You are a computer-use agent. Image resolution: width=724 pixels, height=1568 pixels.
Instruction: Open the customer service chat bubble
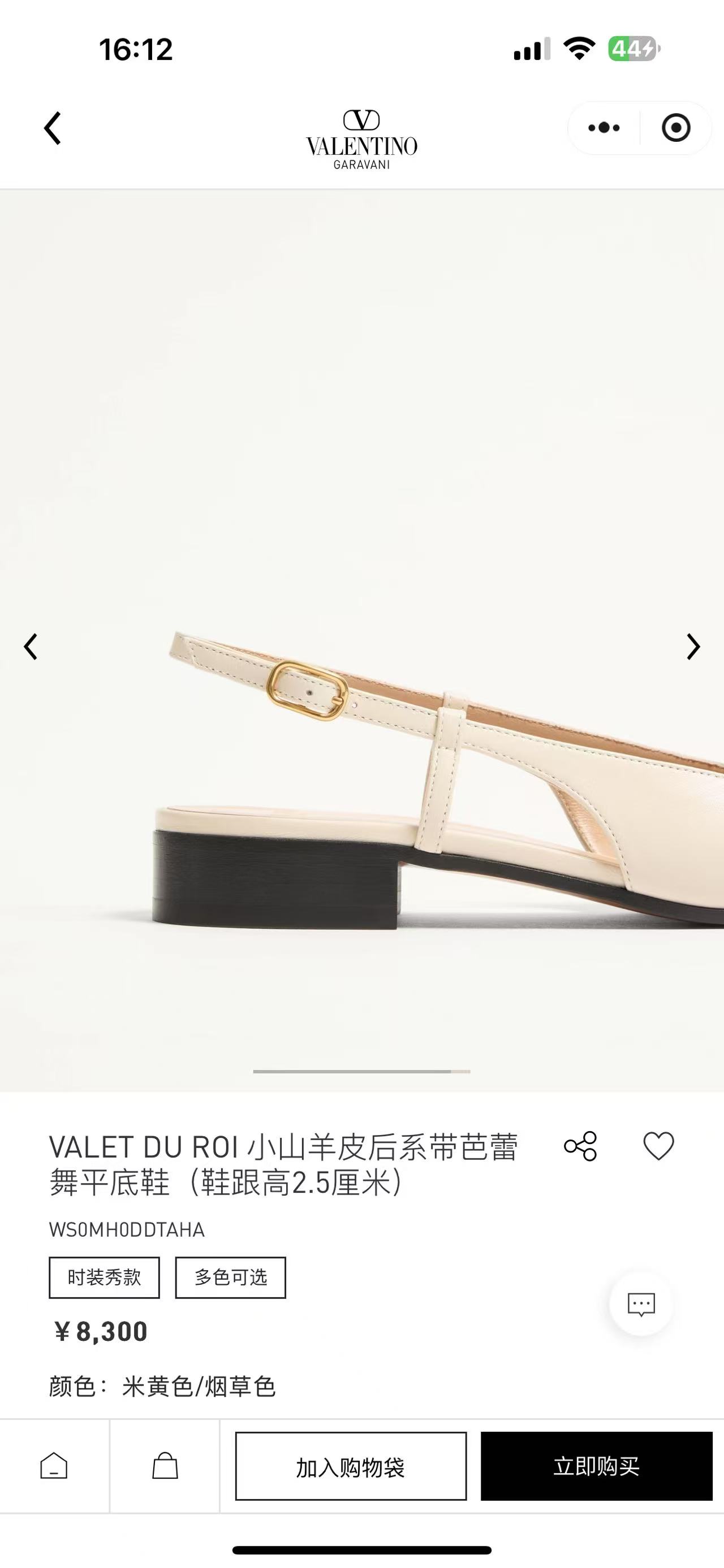pos(641,1304)
